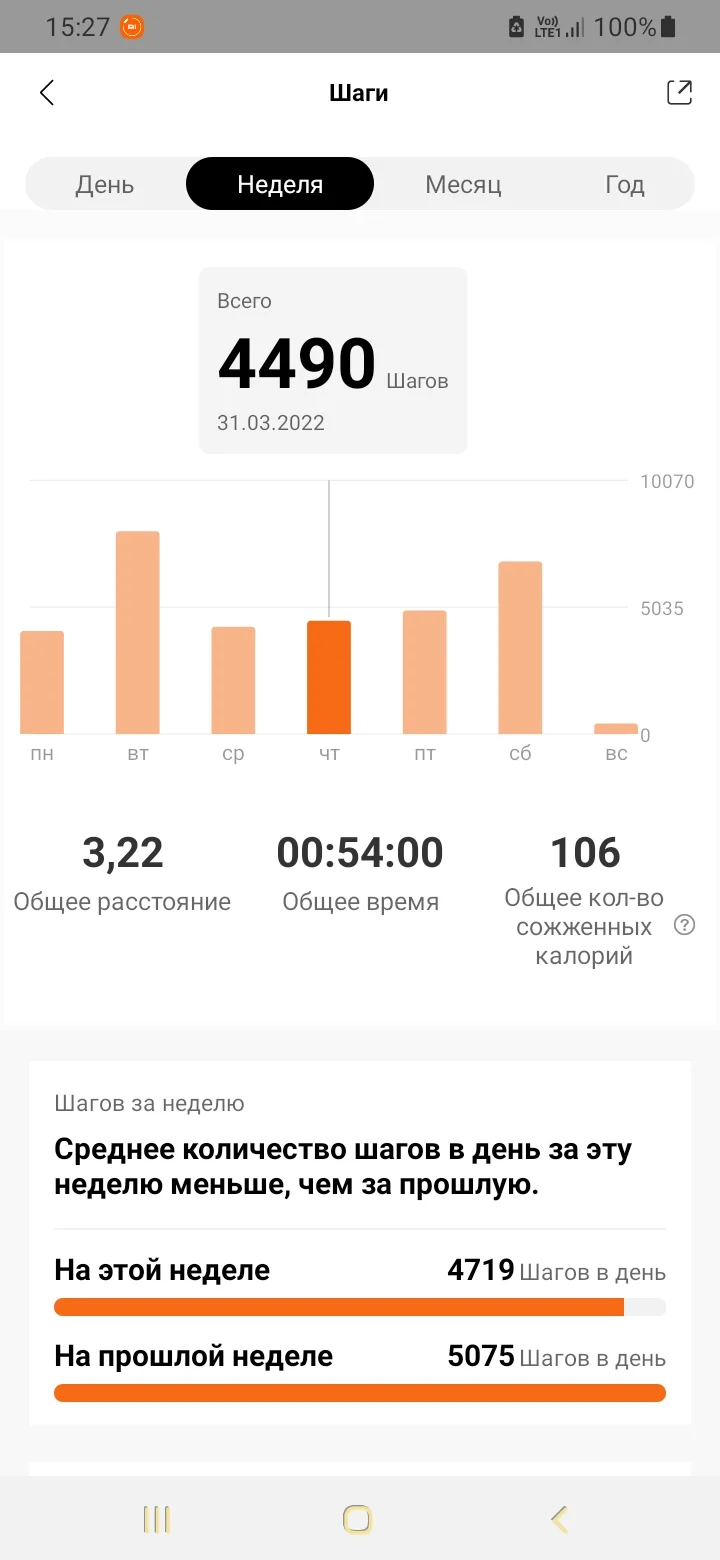Open the share icon in top right corner
Screen dimensions: 720x1560
679,92
